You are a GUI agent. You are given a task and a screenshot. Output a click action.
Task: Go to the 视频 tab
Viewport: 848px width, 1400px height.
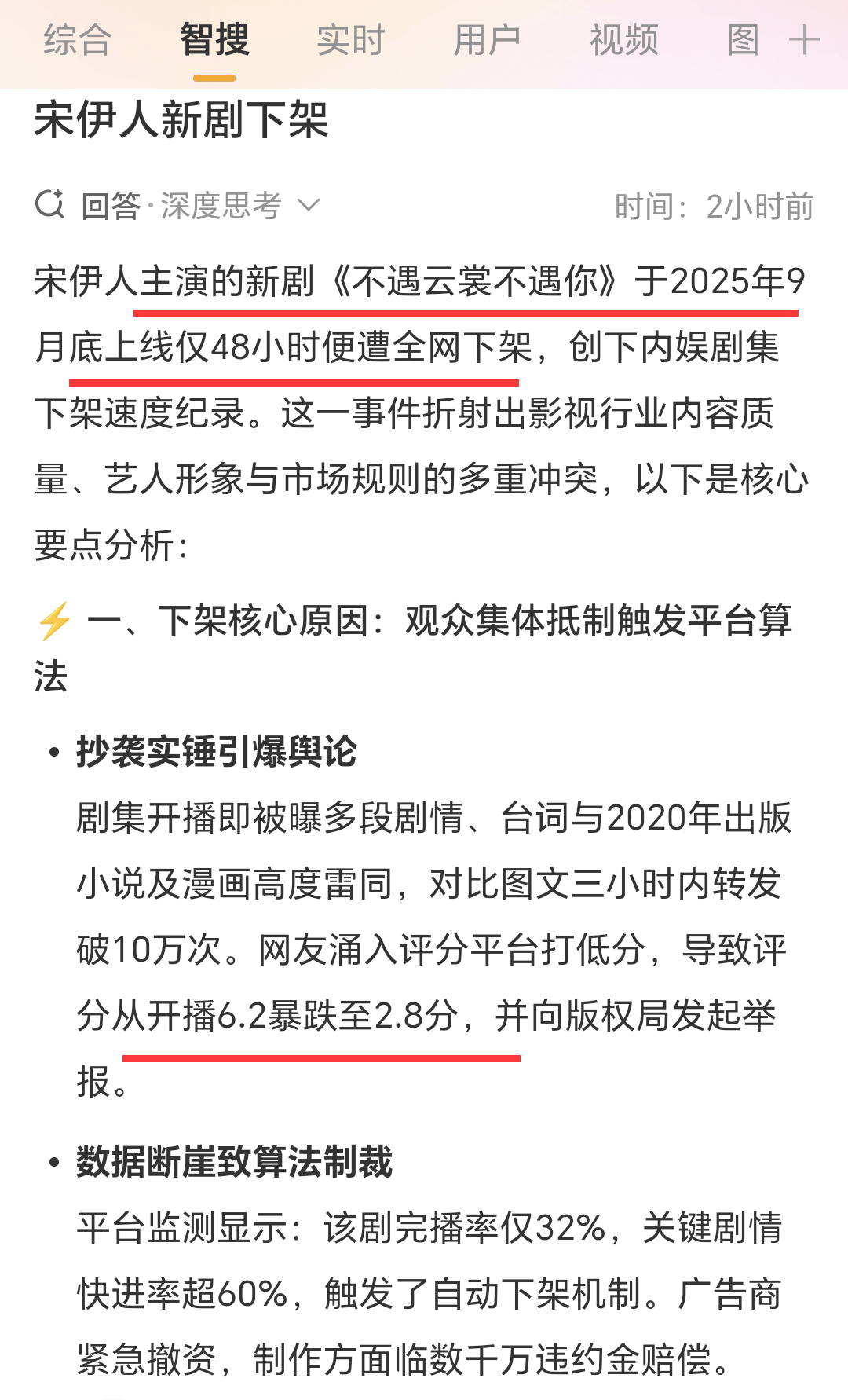click(x=623, y=40)
